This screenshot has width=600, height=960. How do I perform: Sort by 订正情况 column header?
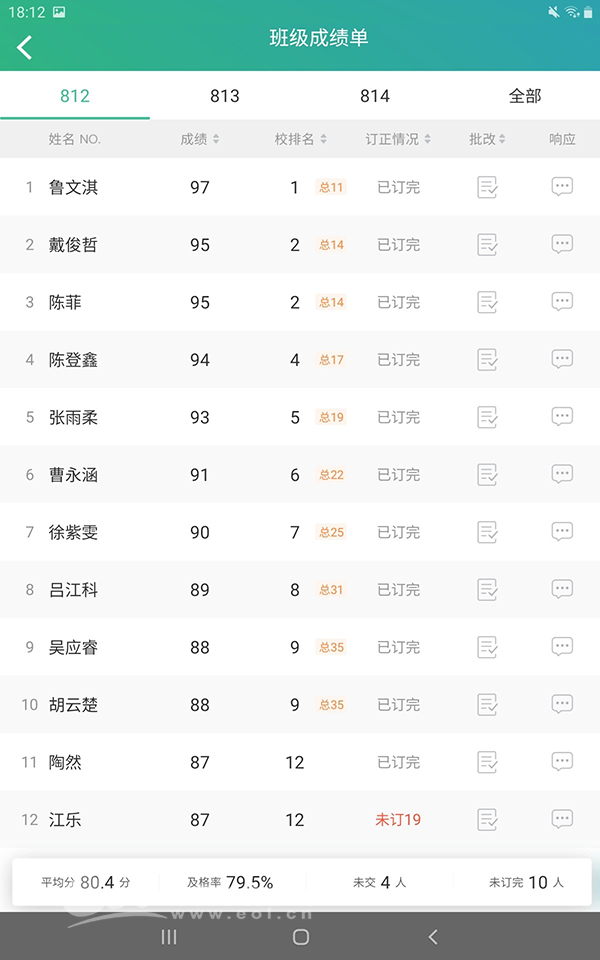click(398, 139)
